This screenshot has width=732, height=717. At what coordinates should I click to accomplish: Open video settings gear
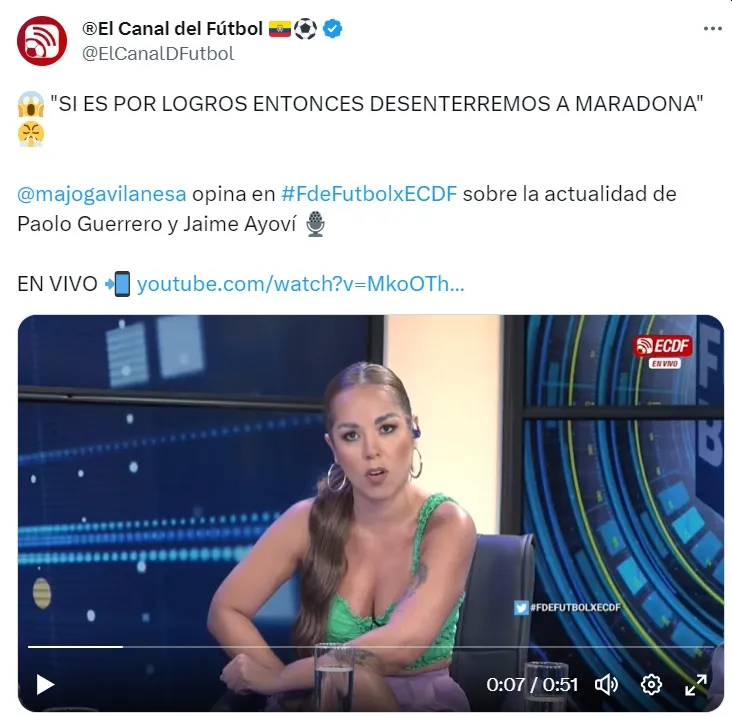click(x=651, y=685)
